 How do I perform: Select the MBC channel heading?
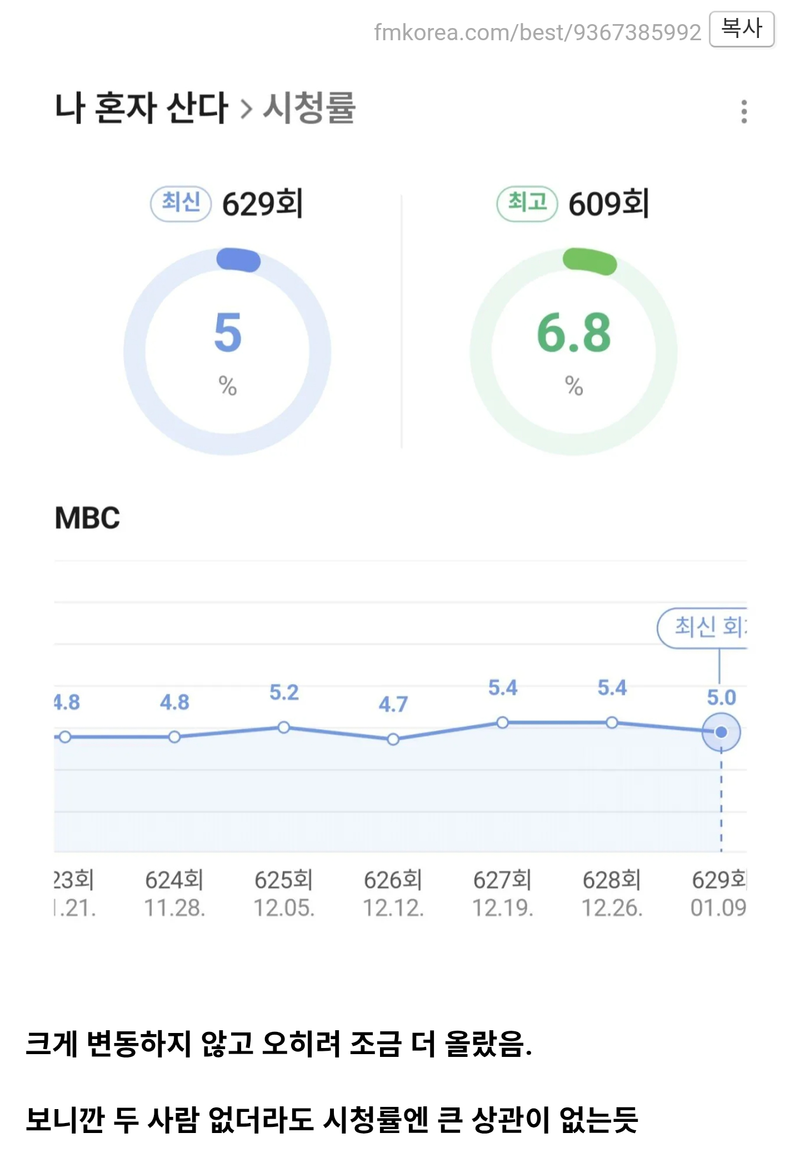pyautogui.click(x=88, y=519)
